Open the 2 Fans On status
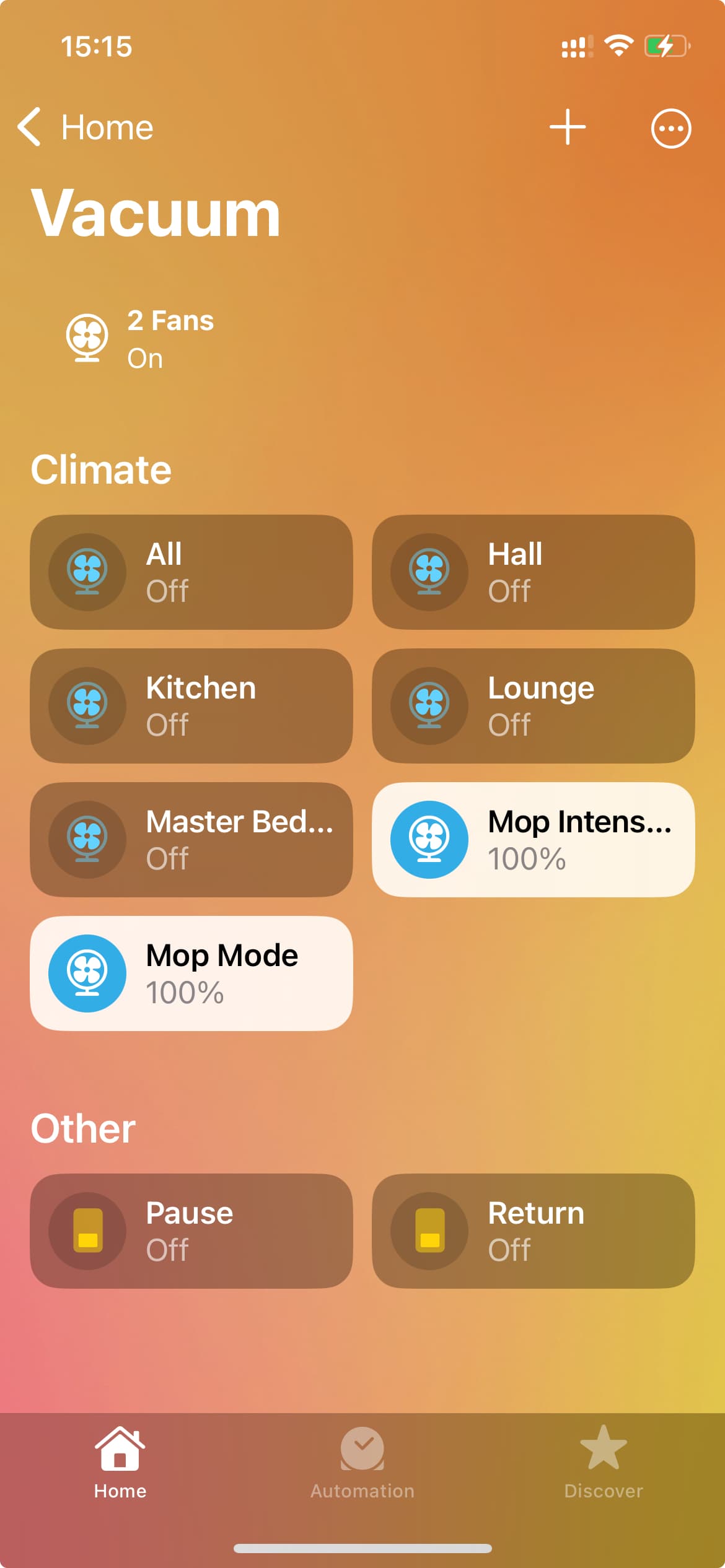 [x=140, y=339]
